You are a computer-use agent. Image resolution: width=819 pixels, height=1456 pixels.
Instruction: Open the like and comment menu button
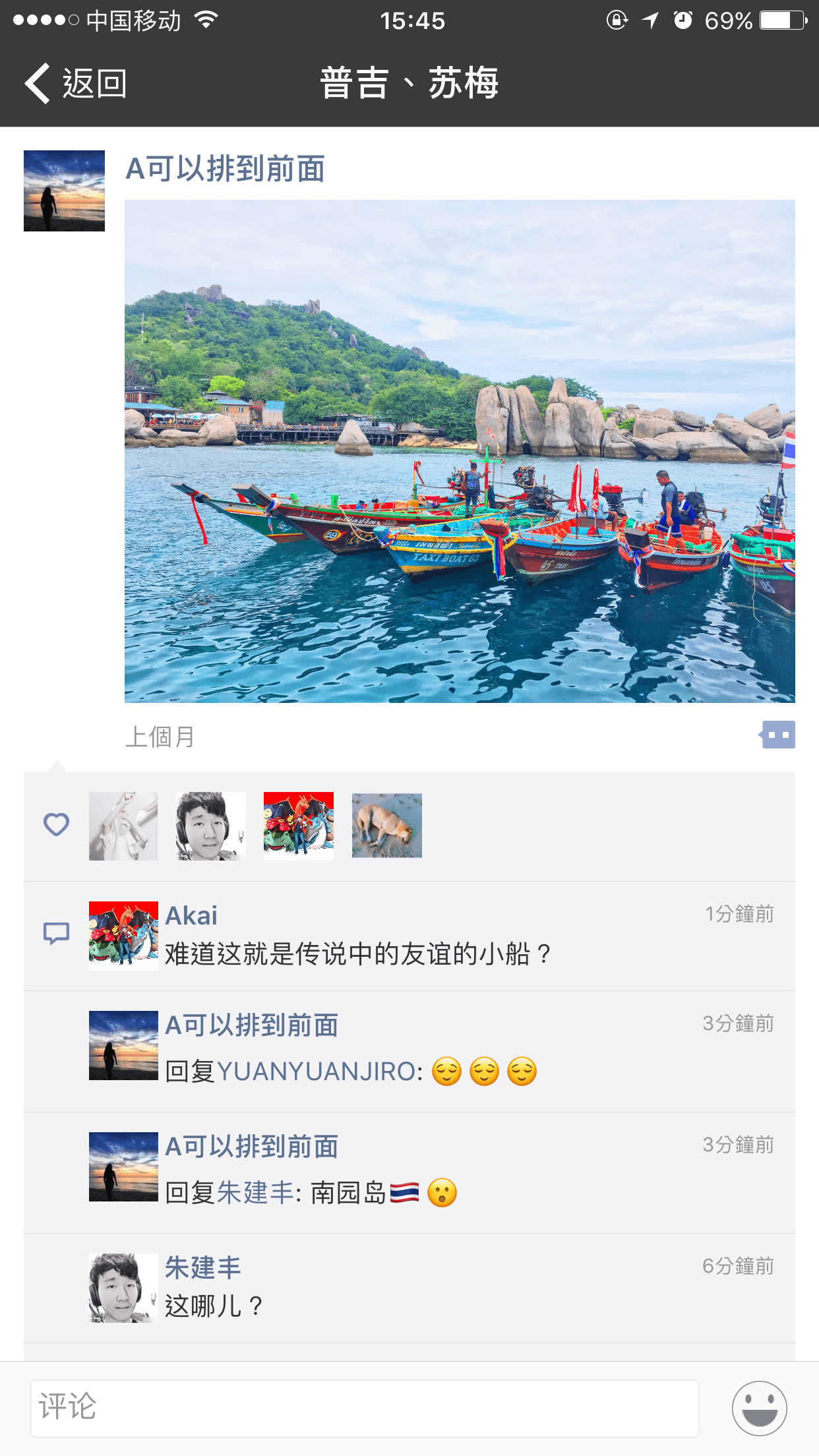tap(777, 735)
